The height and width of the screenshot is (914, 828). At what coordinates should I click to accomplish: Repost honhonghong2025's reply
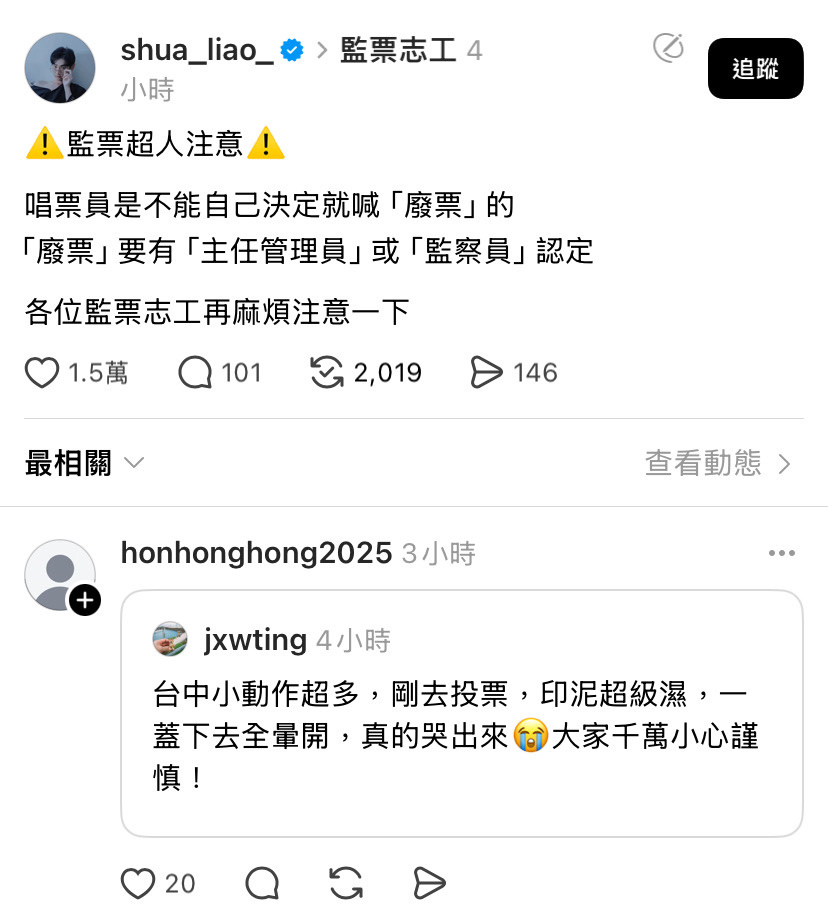tap(345, 883)
